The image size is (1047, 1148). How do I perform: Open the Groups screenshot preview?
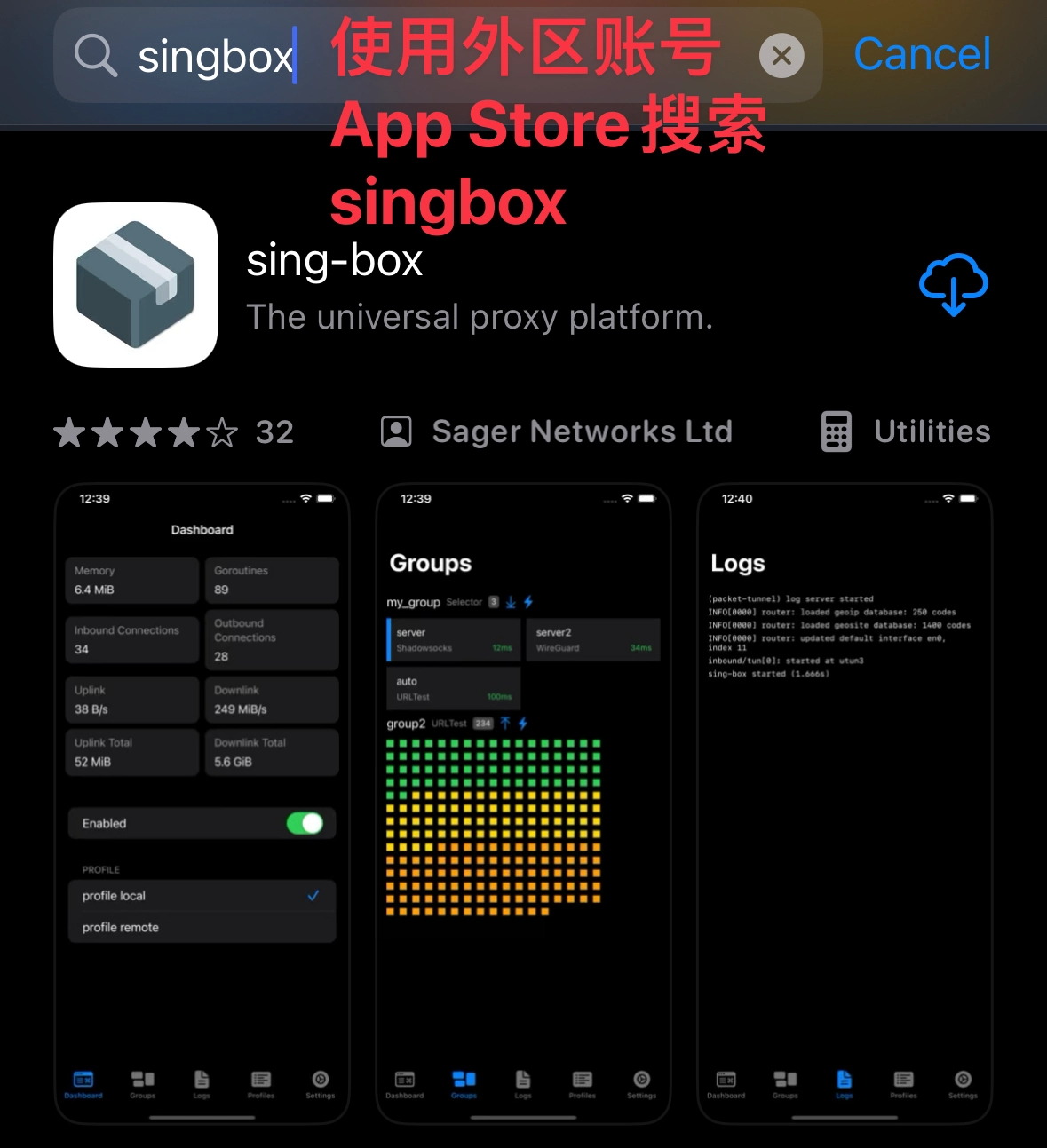523,804
